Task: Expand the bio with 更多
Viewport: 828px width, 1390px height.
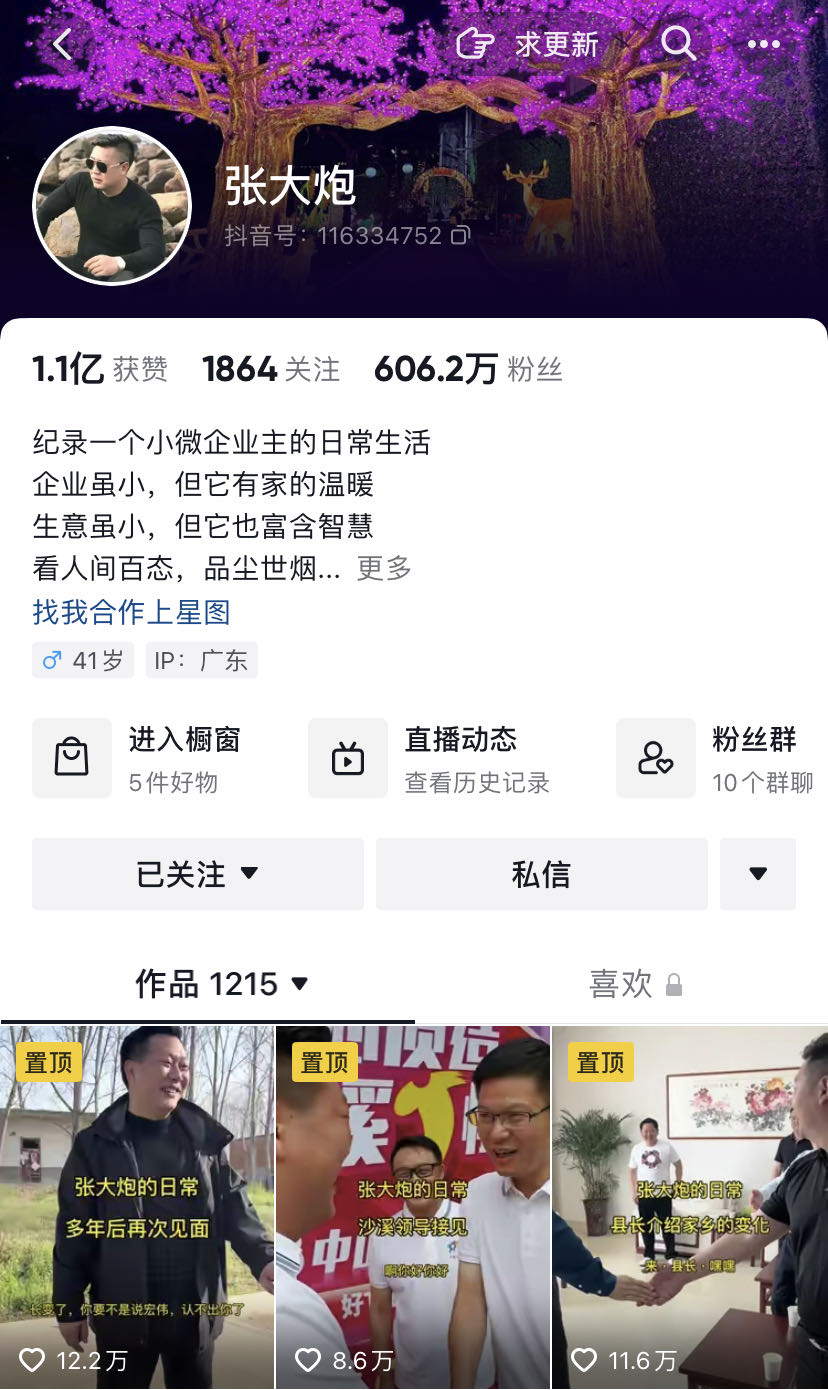Action: click(x=384, y=569)
